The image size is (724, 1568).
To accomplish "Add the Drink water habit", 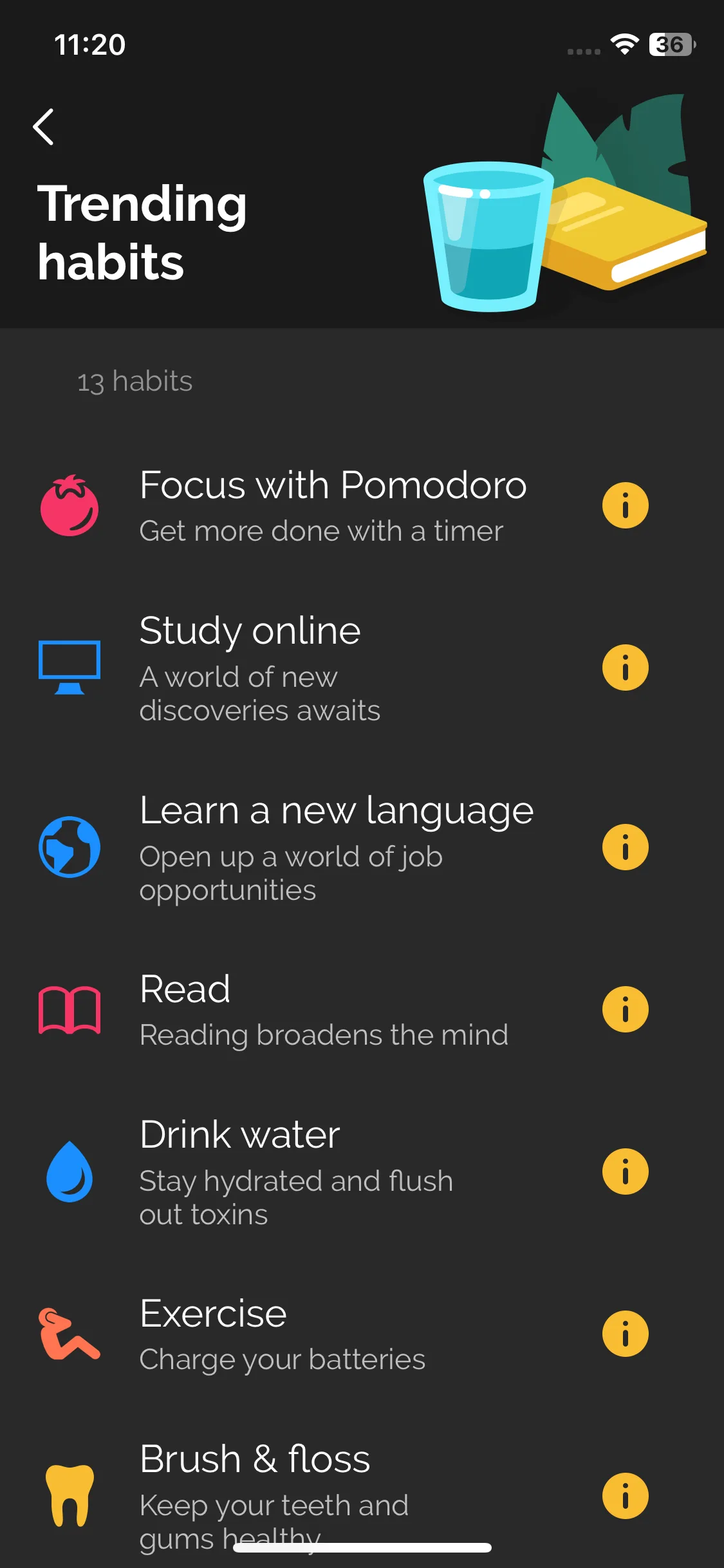I will click(296, 1171).
